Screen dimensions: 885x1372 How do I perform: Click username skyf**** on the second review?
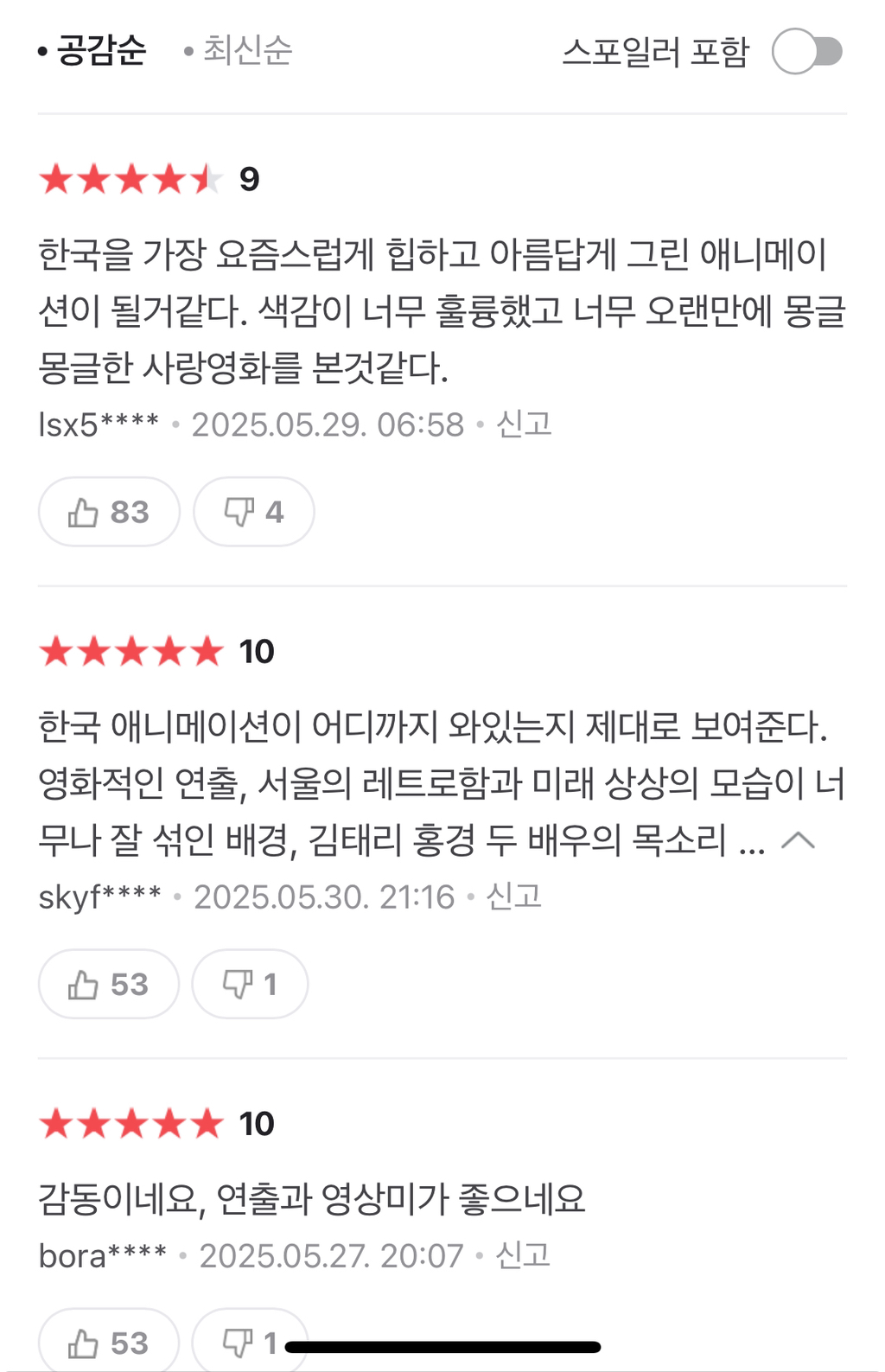point(99,897)
